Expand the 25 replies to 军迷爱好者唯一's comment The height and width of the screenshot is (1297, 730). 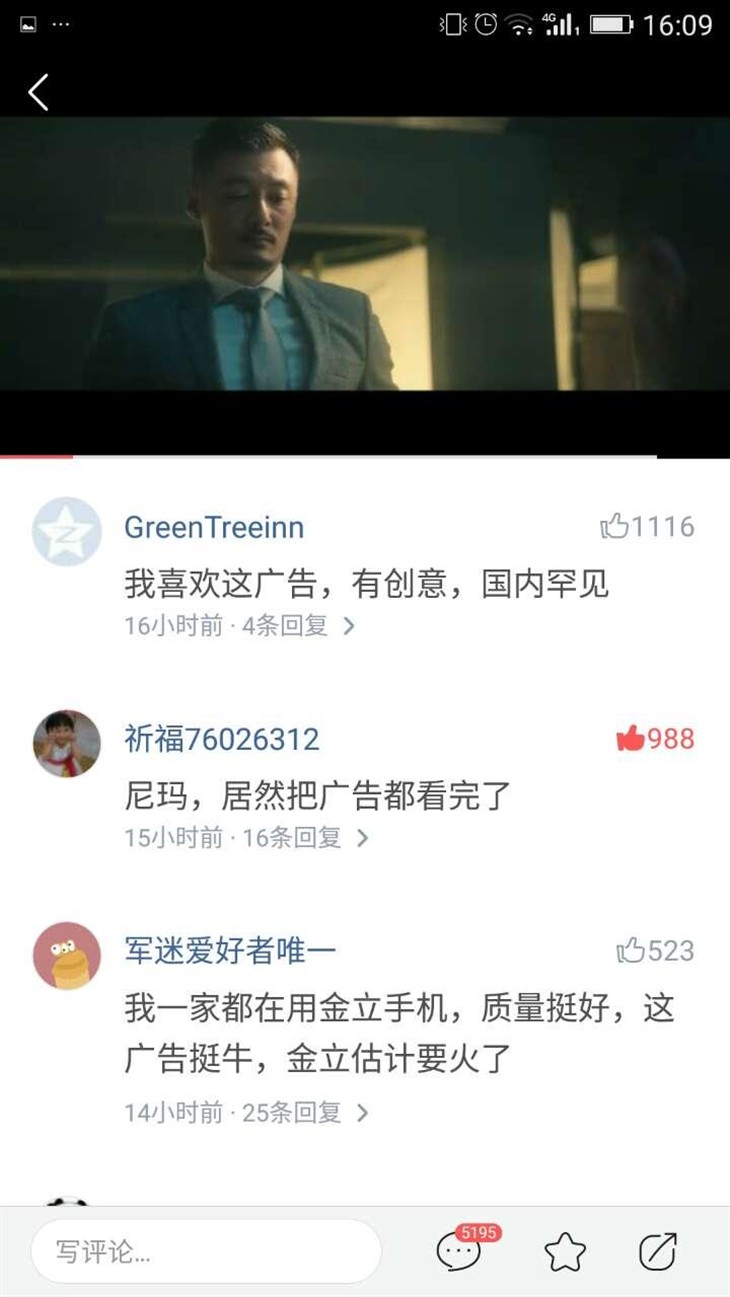(x=305, y=1112)
